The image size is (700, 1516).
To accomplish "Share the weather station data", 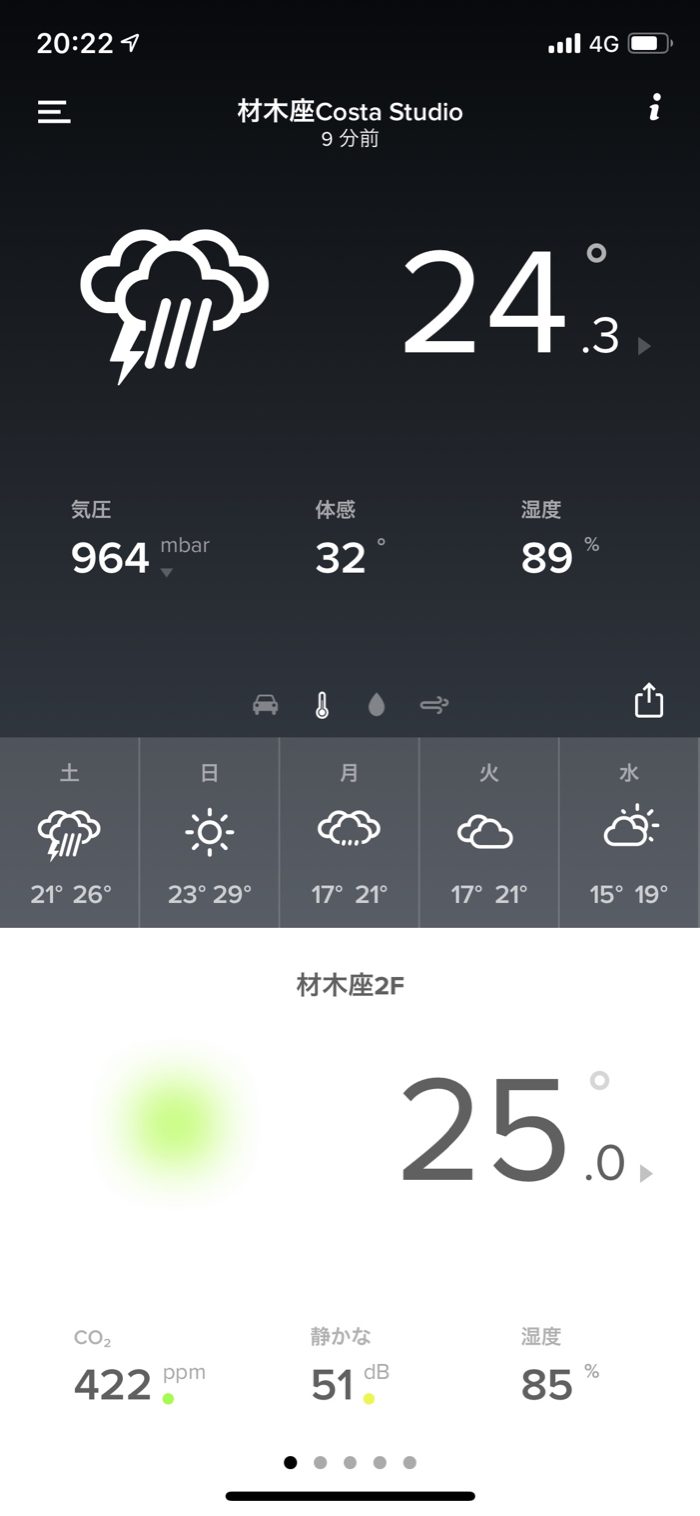I will pyautogui.click(x=649, y=700).
